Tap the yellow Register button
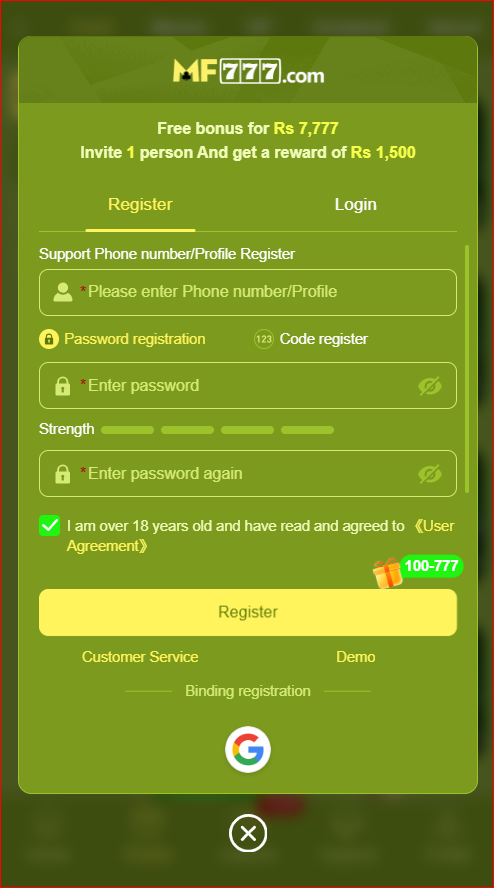 pyautogui.click(x=248, y=612)
